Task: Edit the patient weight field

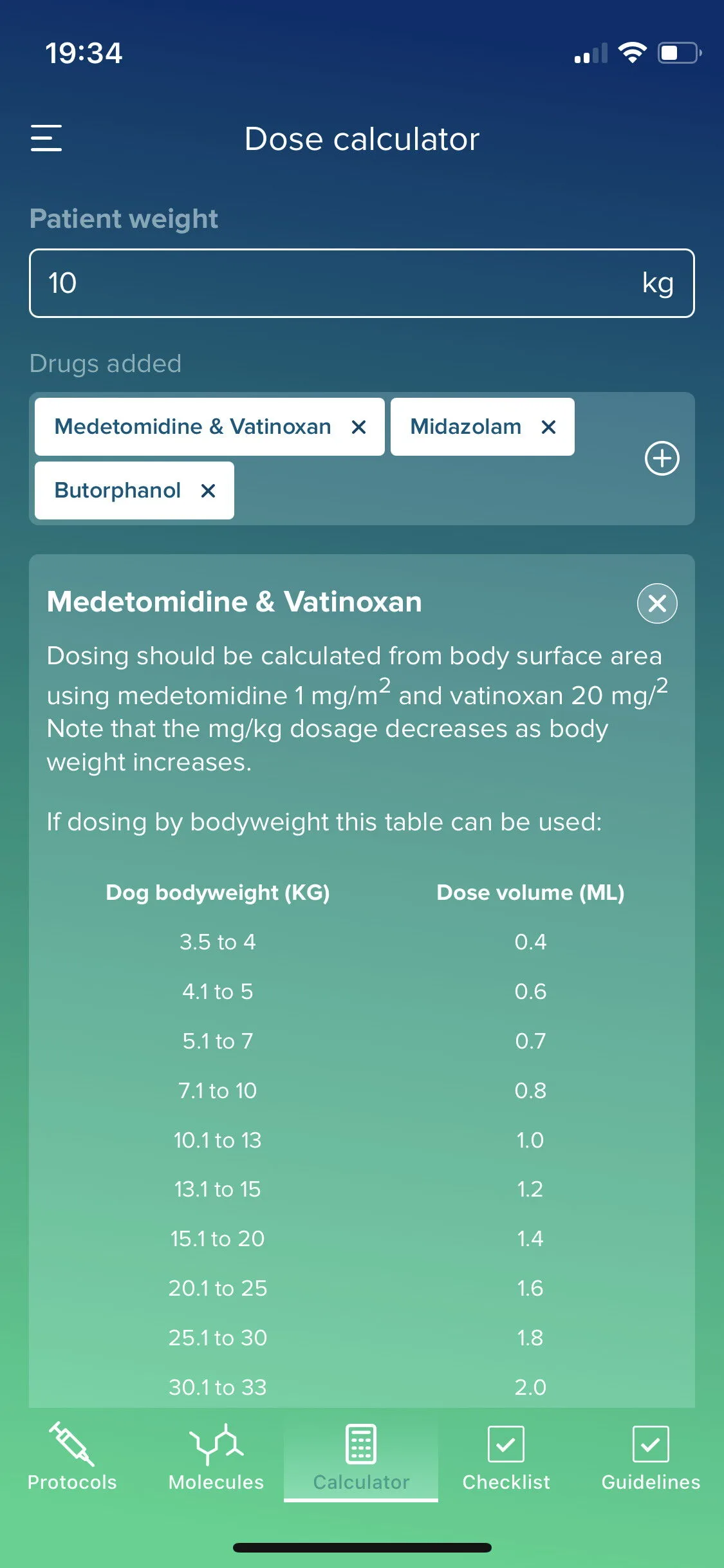Action: click(x=362, y=283)
